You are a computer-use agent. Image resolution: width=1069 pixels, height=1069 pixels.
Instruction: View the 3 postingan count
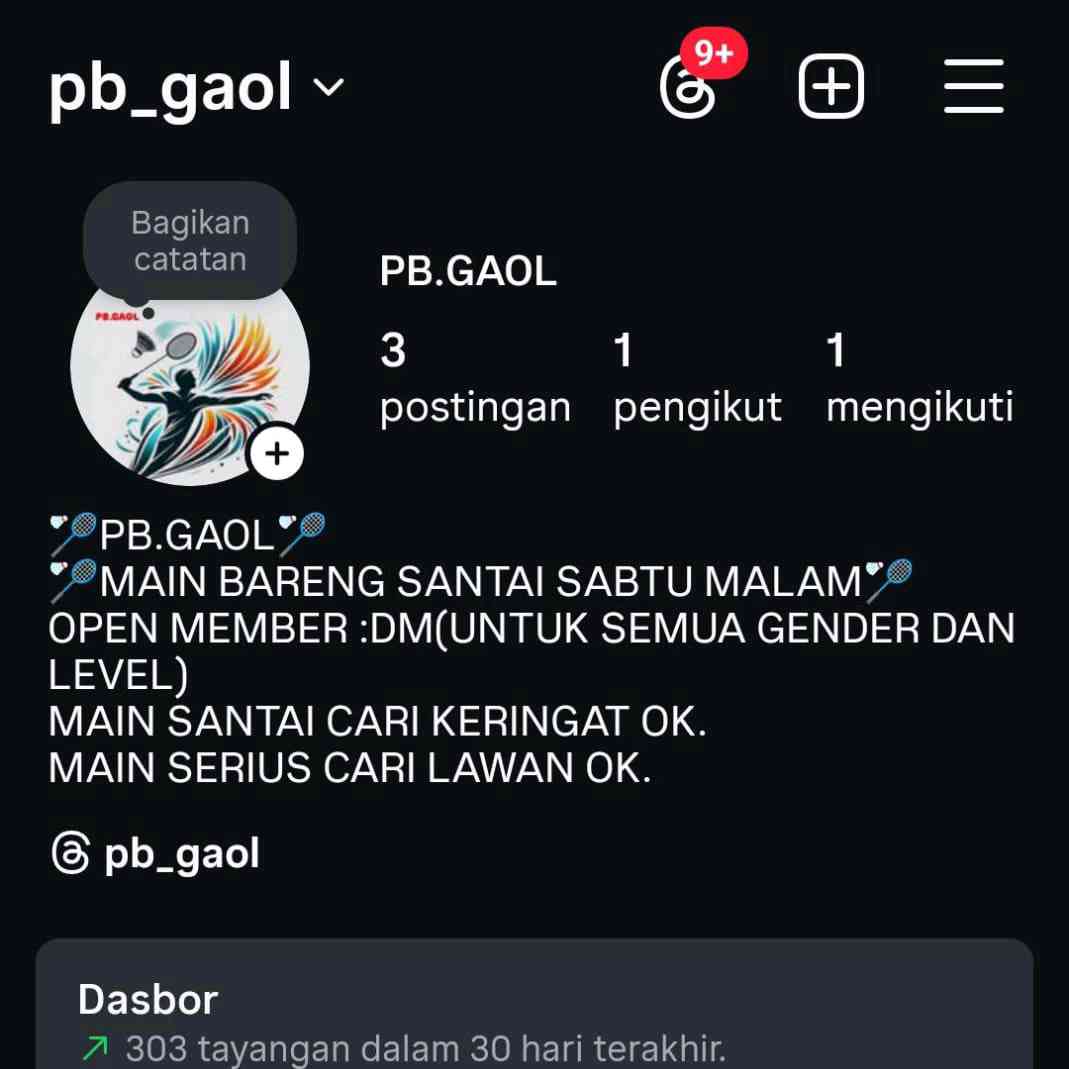474,378
